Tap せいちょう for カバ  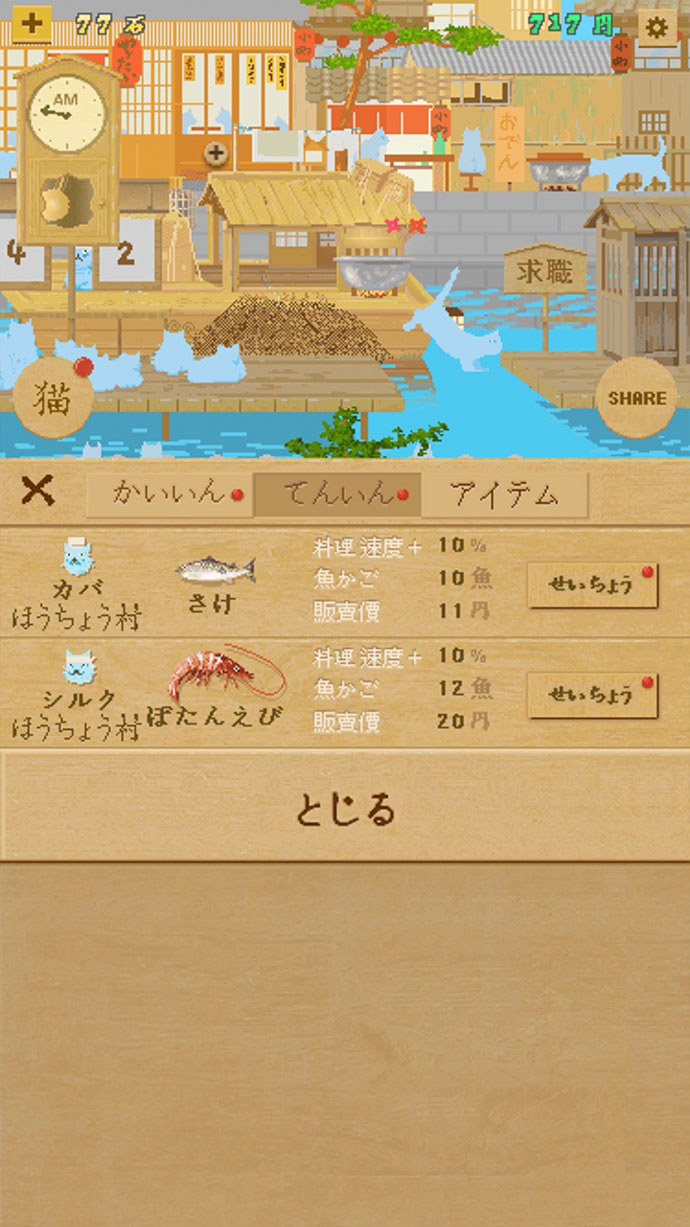click(592, 585)
